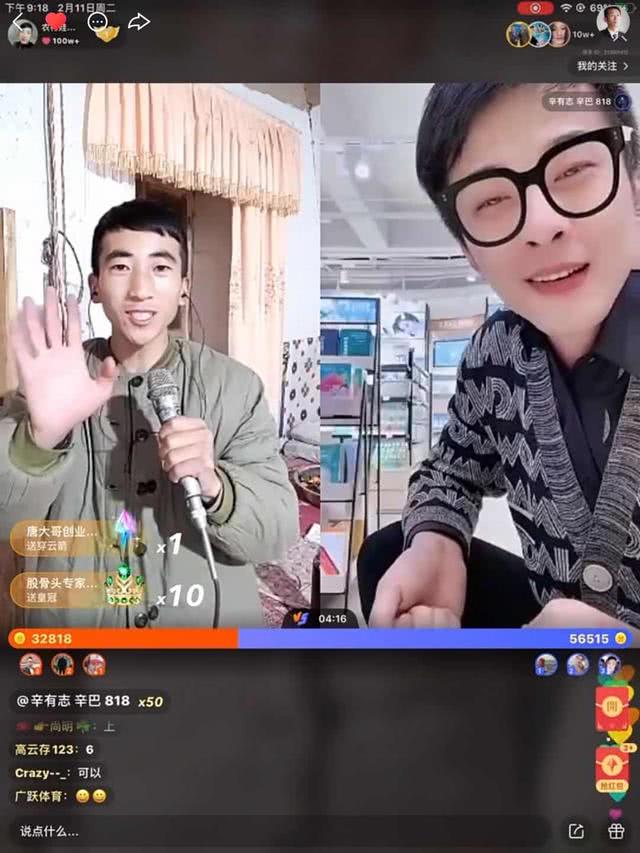View the top viewers' avatars

(x=538, y=34)
